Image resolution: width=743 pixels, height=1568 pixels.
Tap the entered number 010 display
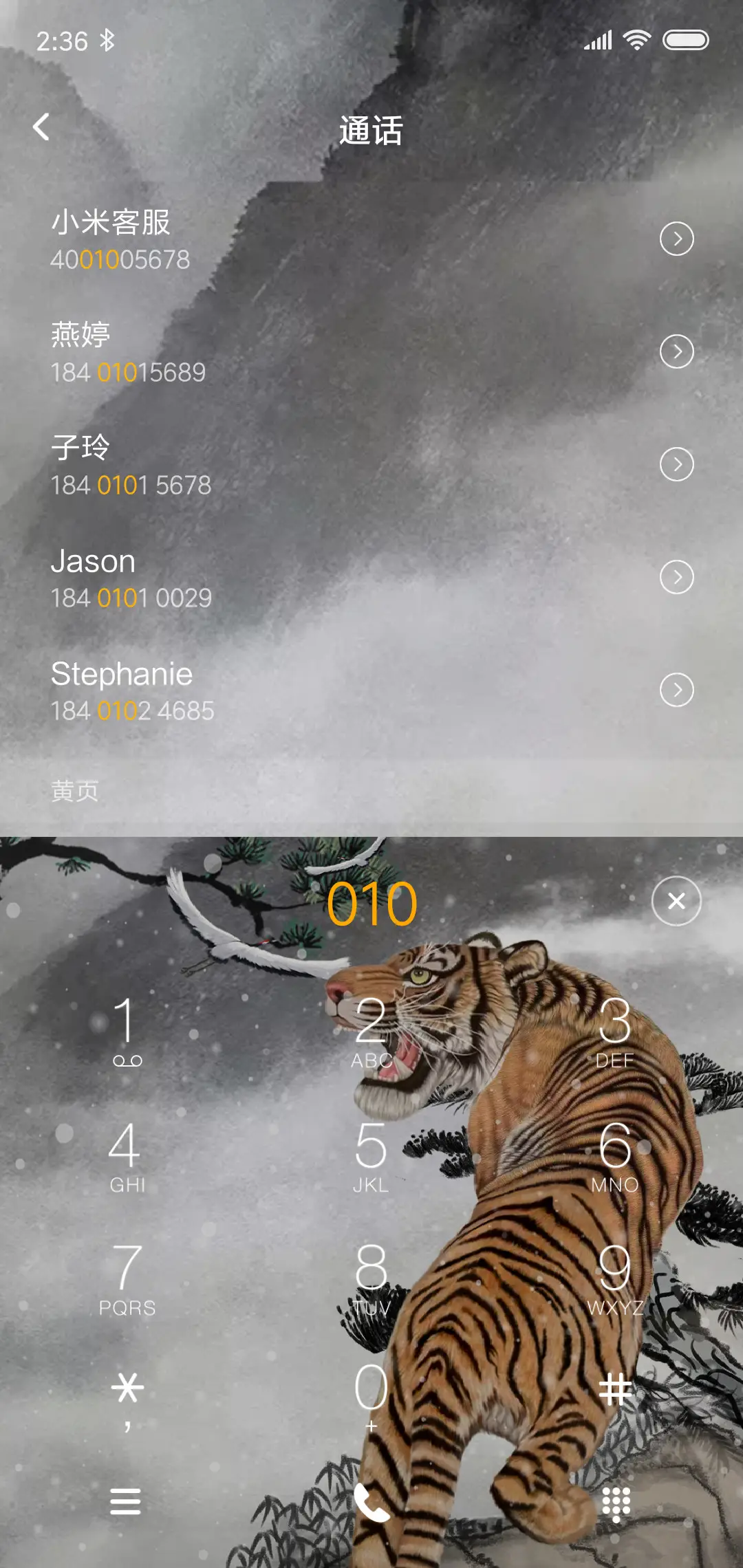tap(371, 902)
